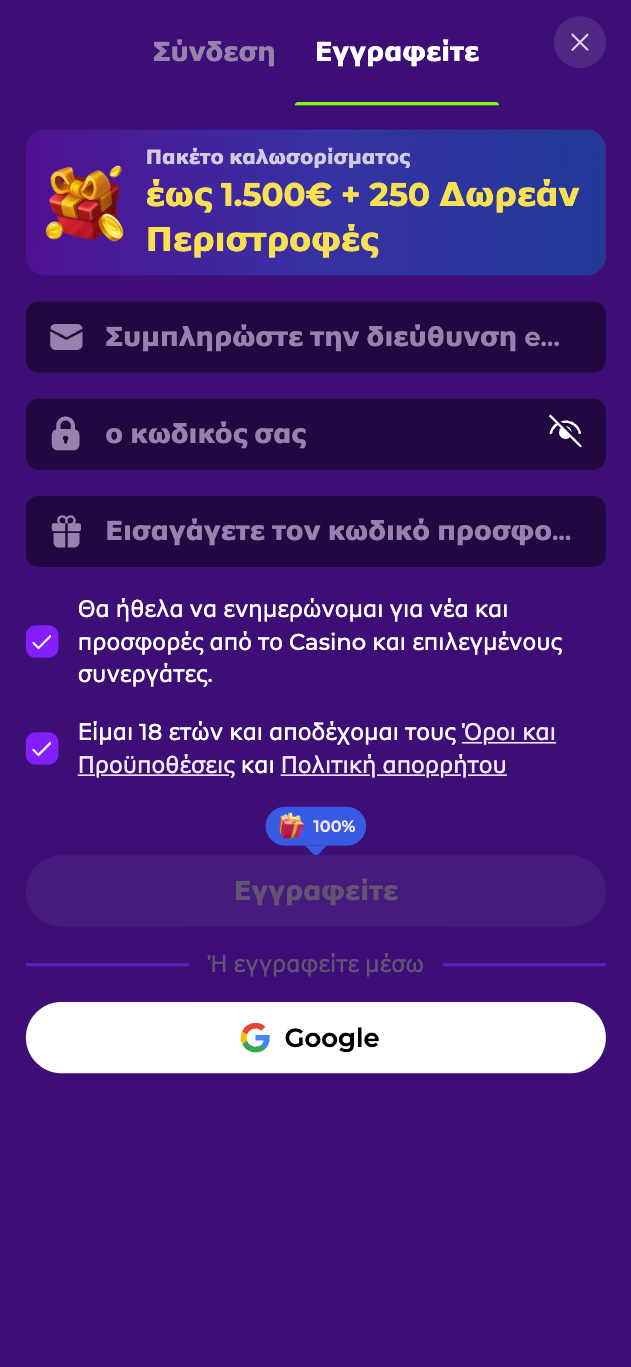Image resolution: width=631 pixels, height=1367 pixels.
Task: Register using Google
Action: [315, 1038]
